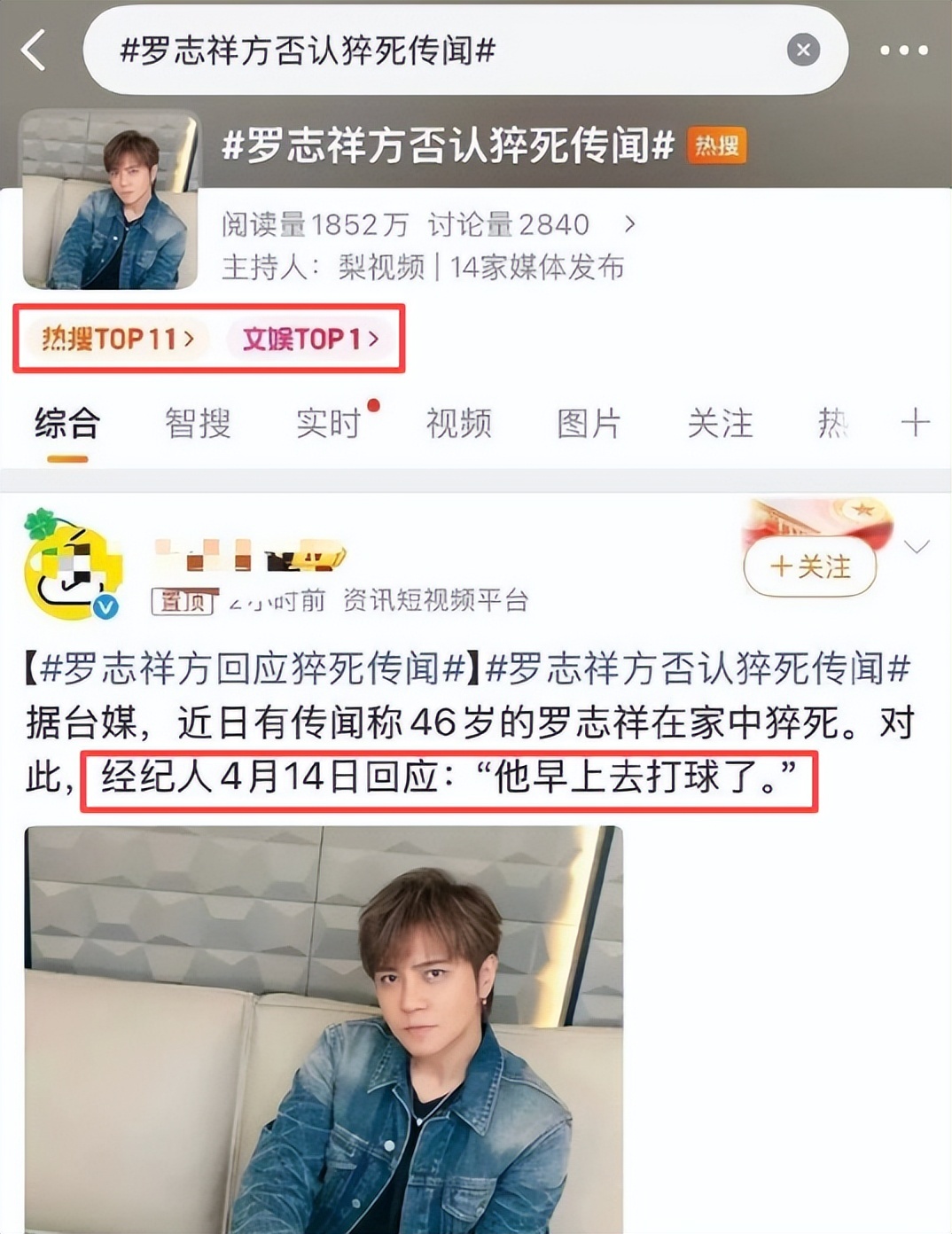
Task: Switch to the 实时 tab
Action: click(329, 424)
